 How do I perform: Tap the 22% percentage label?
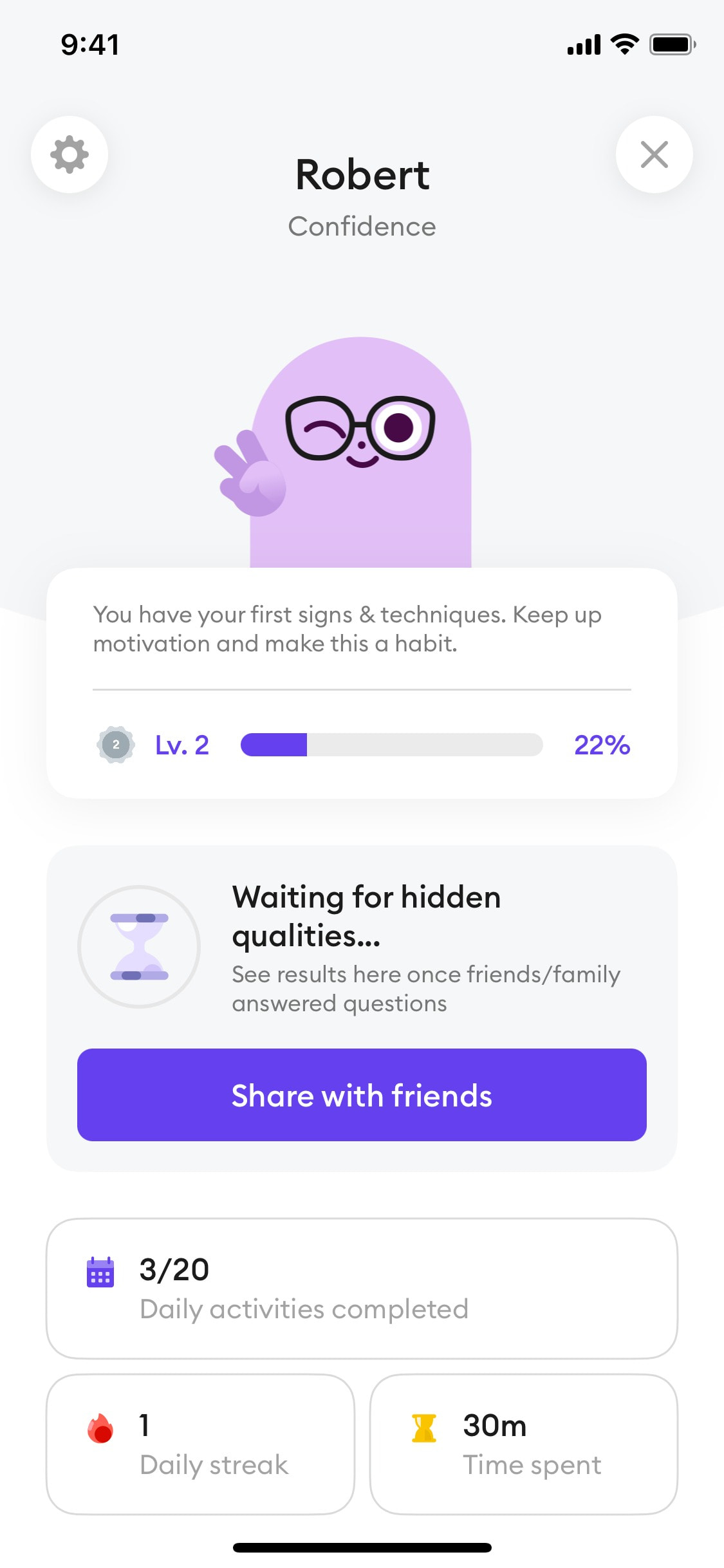click(x=602, y=745)
